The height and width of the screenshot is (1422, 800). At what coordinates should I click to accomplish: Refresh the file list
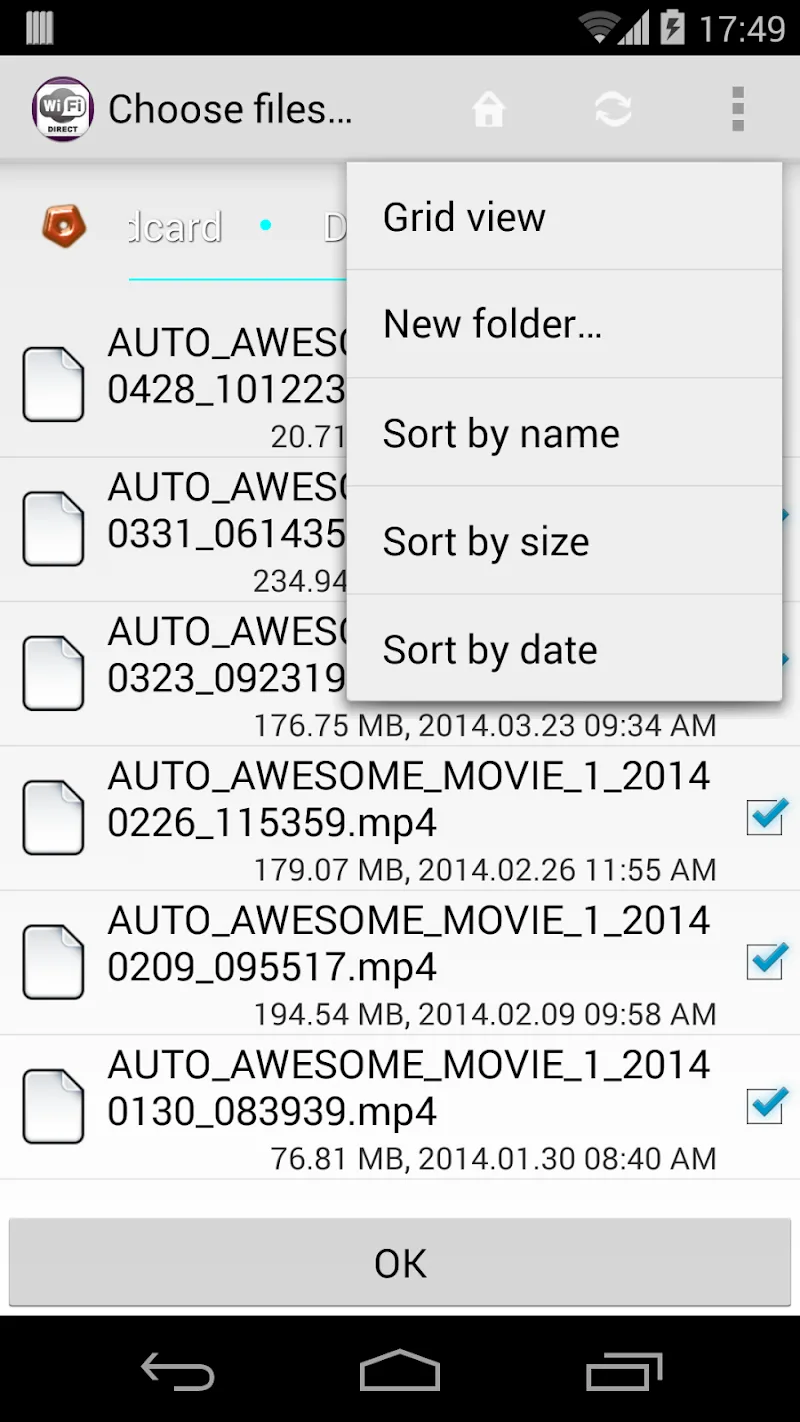pyautogui.click(x=613, y=109)
